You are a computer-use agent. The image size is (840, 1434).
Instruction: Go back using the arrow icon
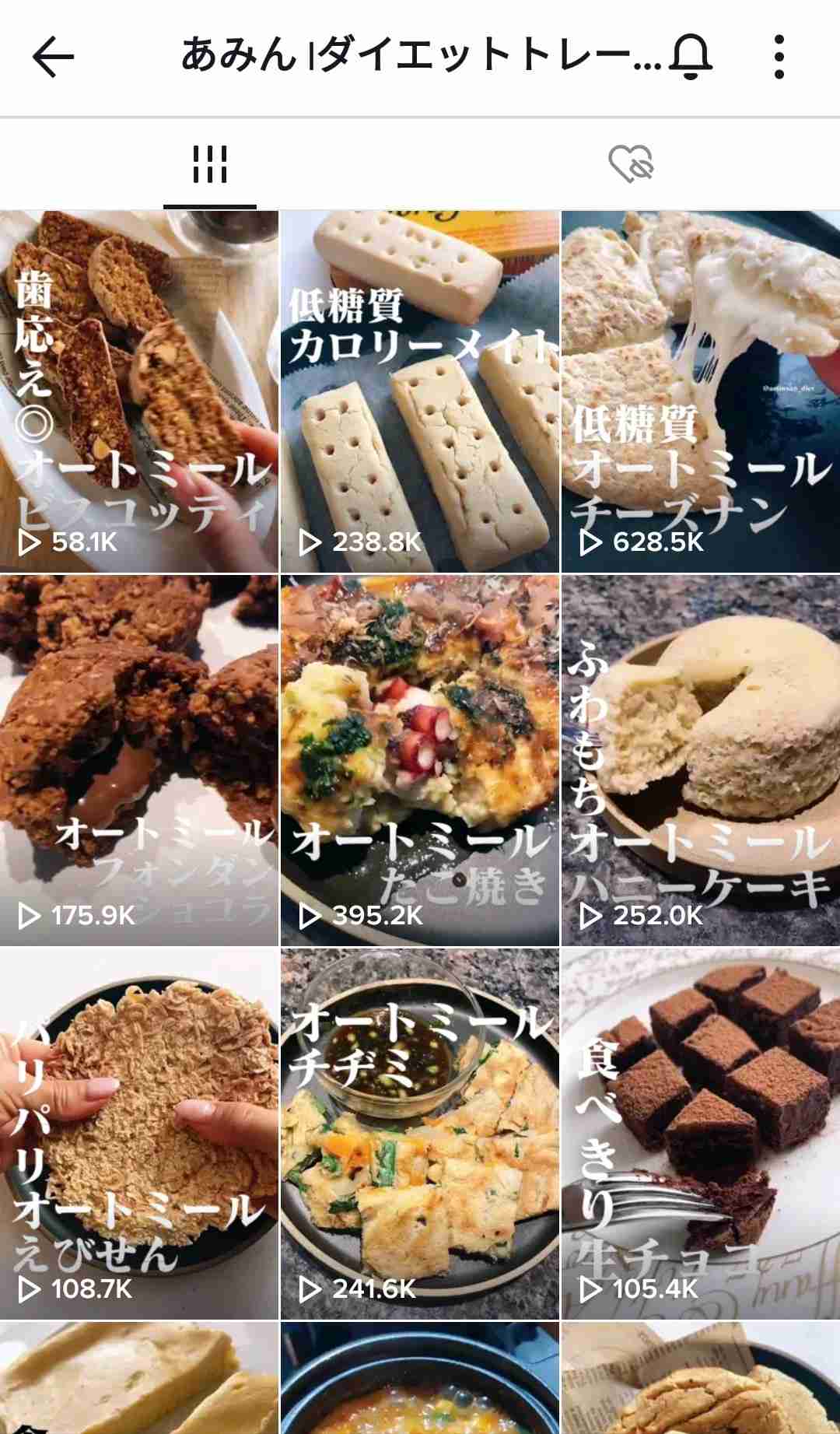(x=53, y=57)
